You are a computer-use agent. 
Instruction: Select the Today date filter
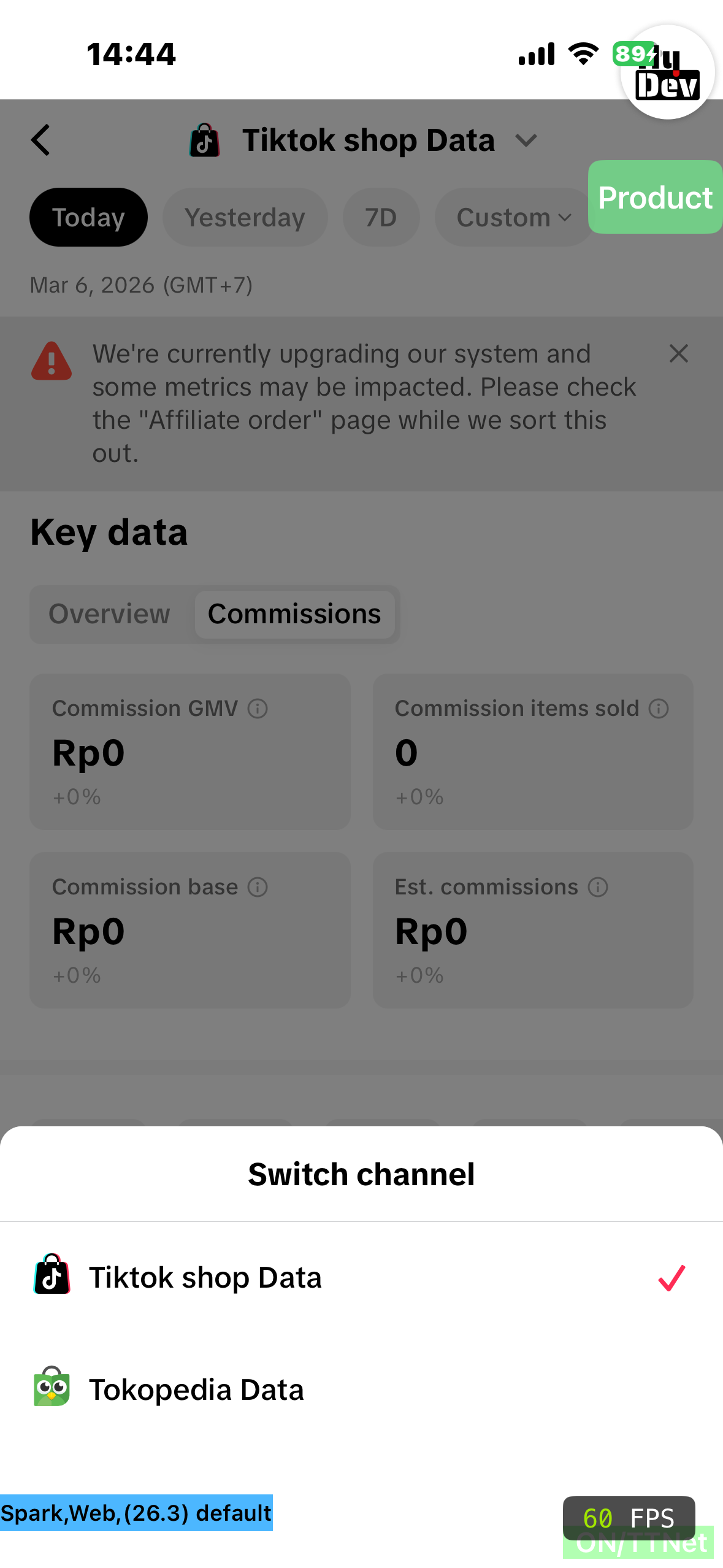88,218
